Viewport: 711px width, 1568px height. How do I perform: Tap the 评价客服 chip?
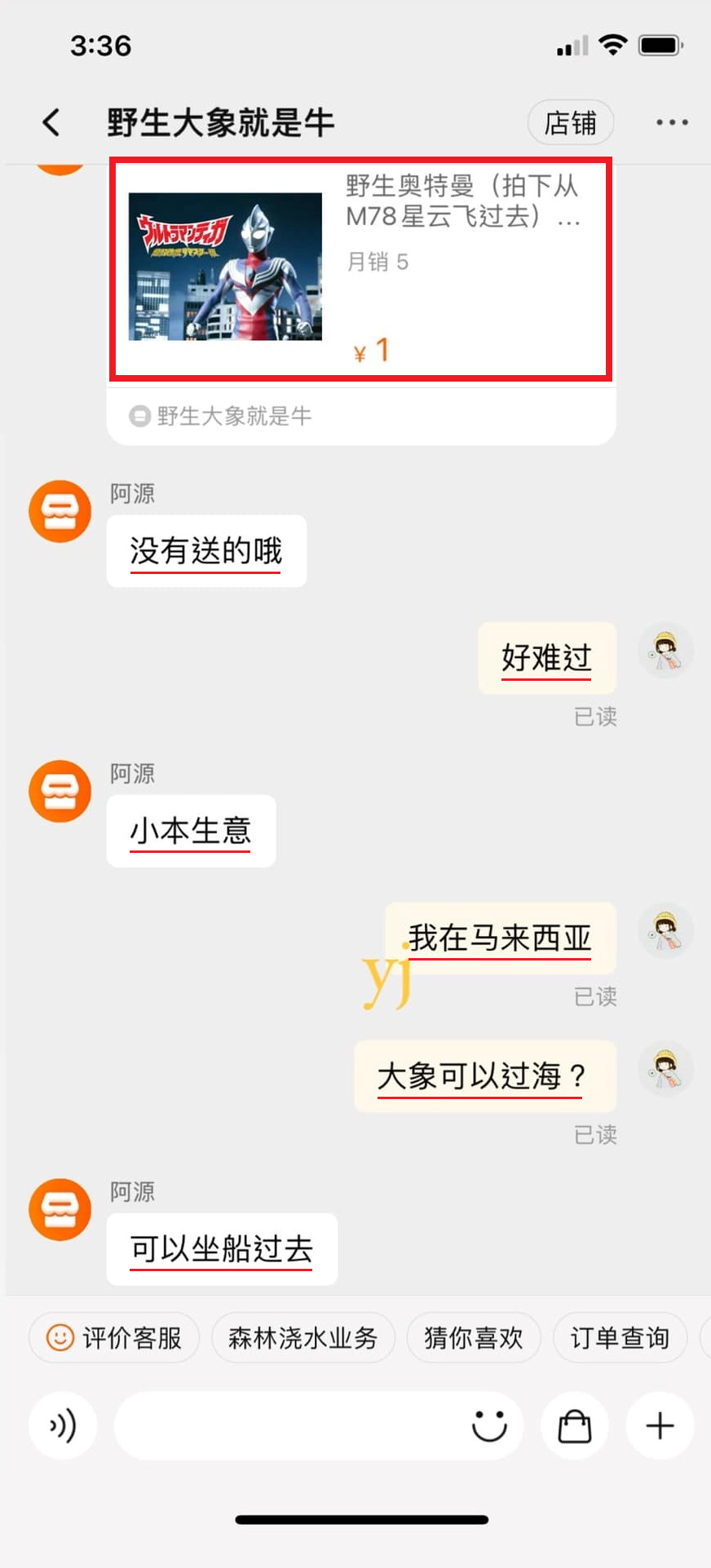pyautogui.click(x=114, y=1338)
